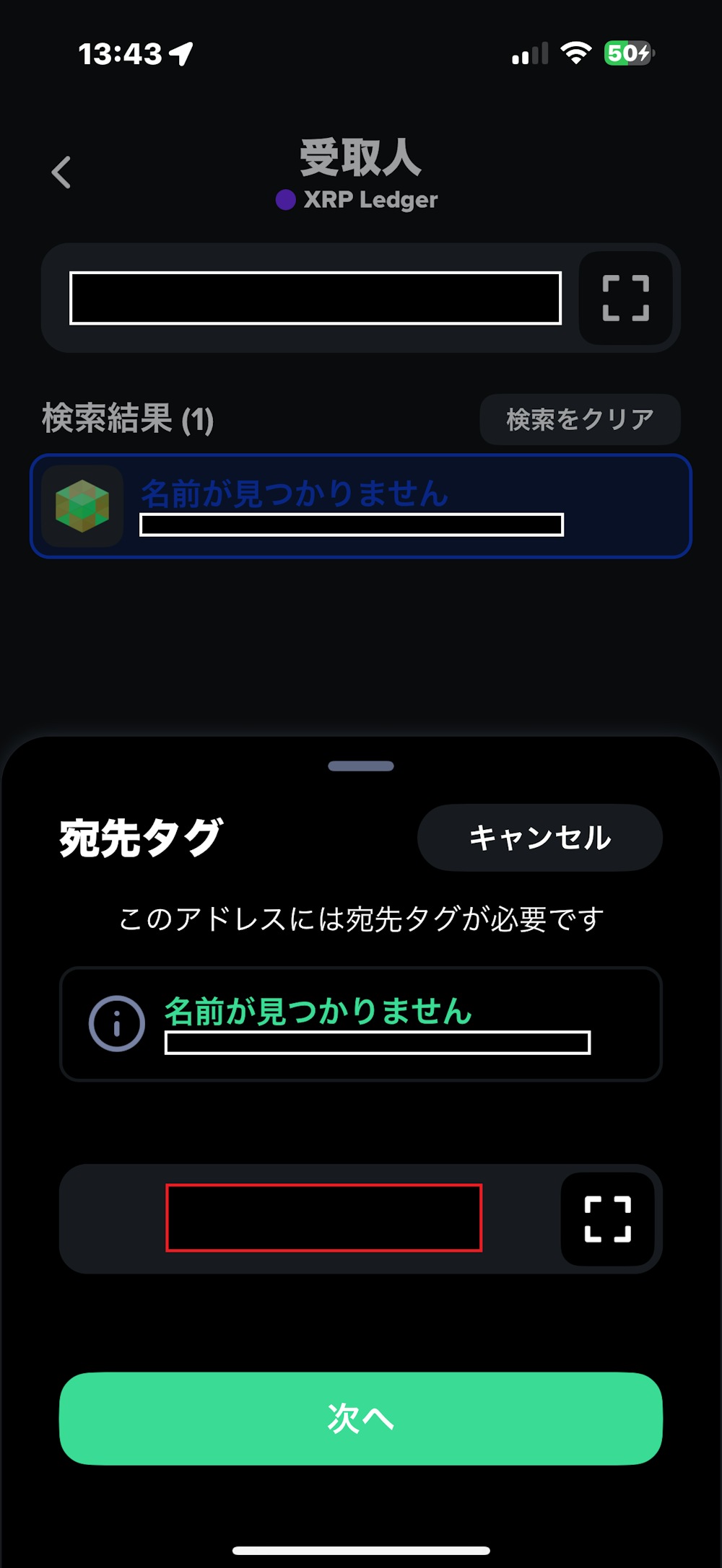Select the 名前が見つかりません search result row
Viewport: 722px width, 1568px height.
(x=361, y=506)
